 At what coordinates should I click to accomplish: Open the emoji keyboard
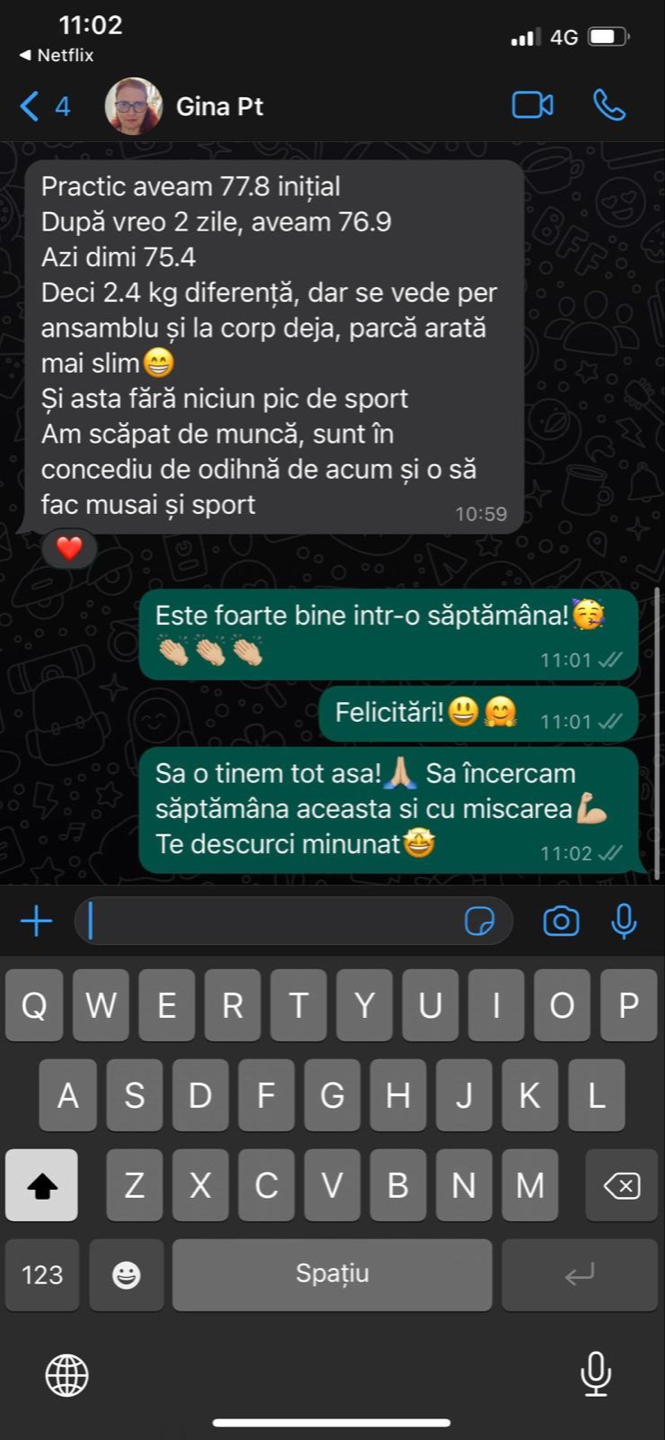pyautogui.click(x=126, y=1274)
